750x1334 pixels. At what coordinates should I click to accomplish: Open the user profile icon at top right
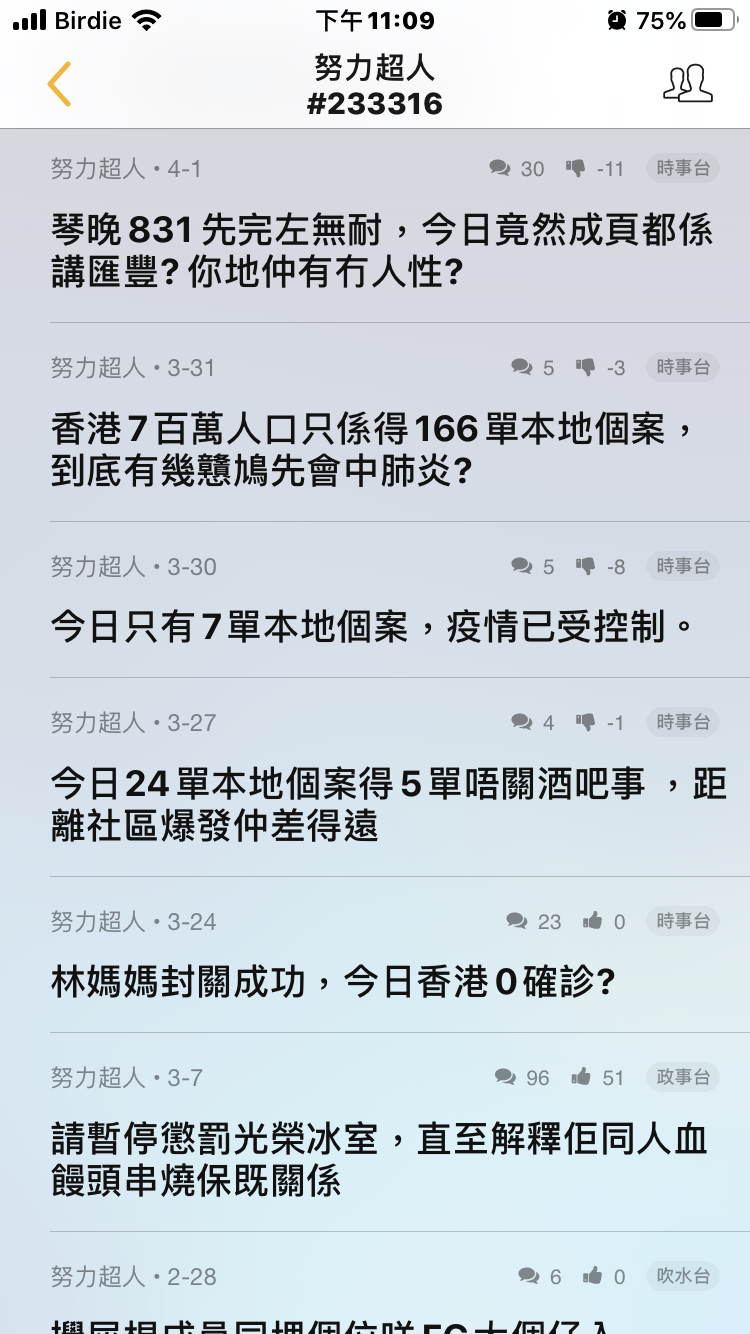point(688,84)
